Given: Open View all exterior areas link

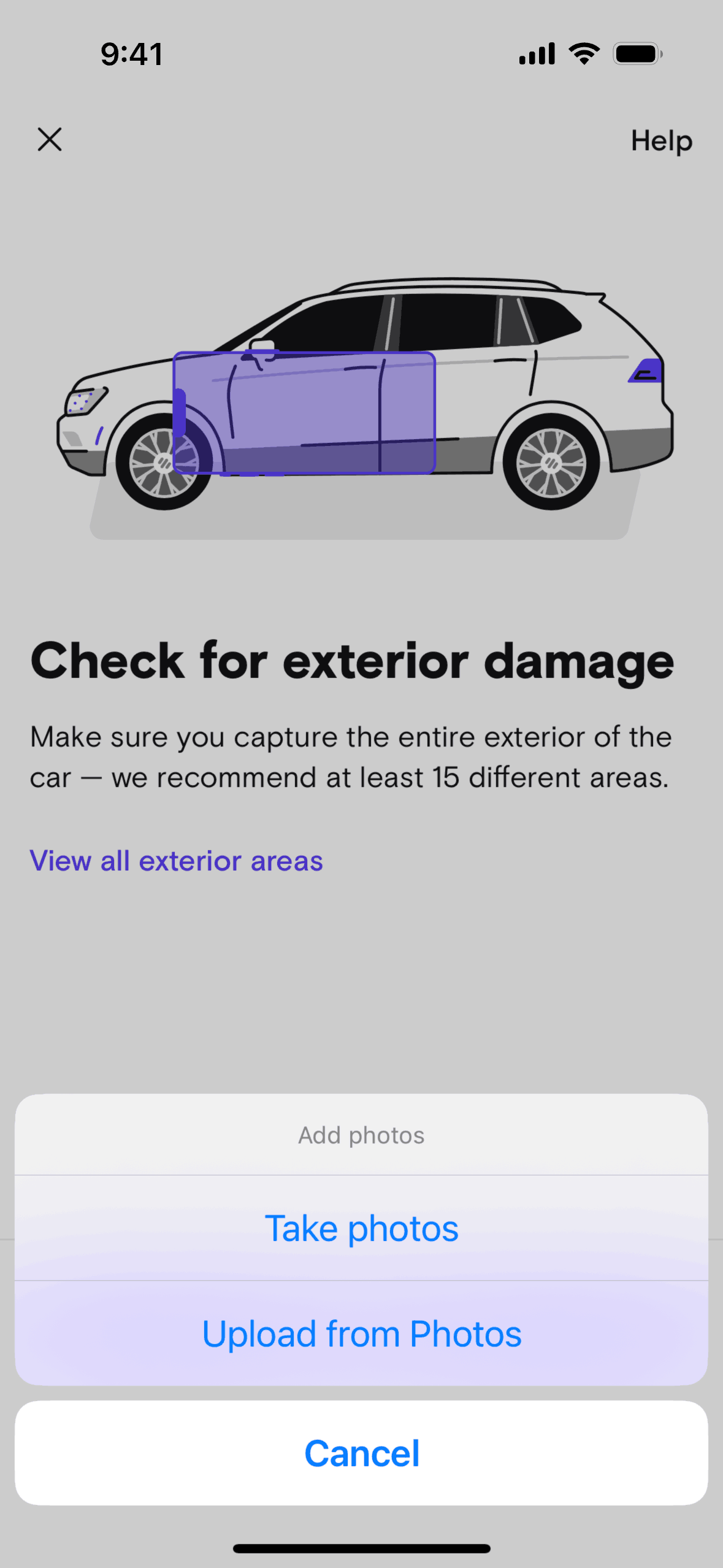Looking at the screenshot, I should 176,861.
